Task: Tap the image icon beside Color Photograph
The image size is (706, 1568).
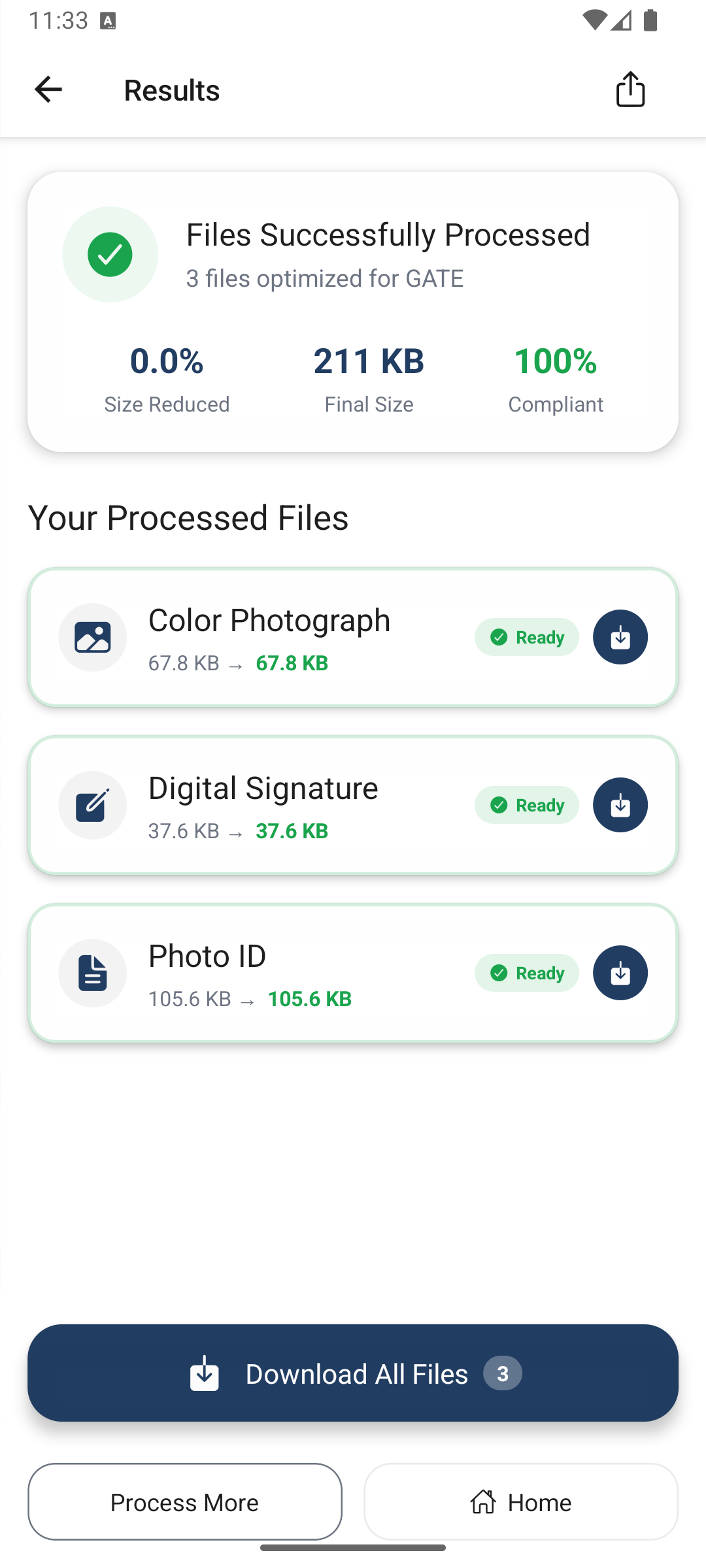Action: click(x=92, y=637)
